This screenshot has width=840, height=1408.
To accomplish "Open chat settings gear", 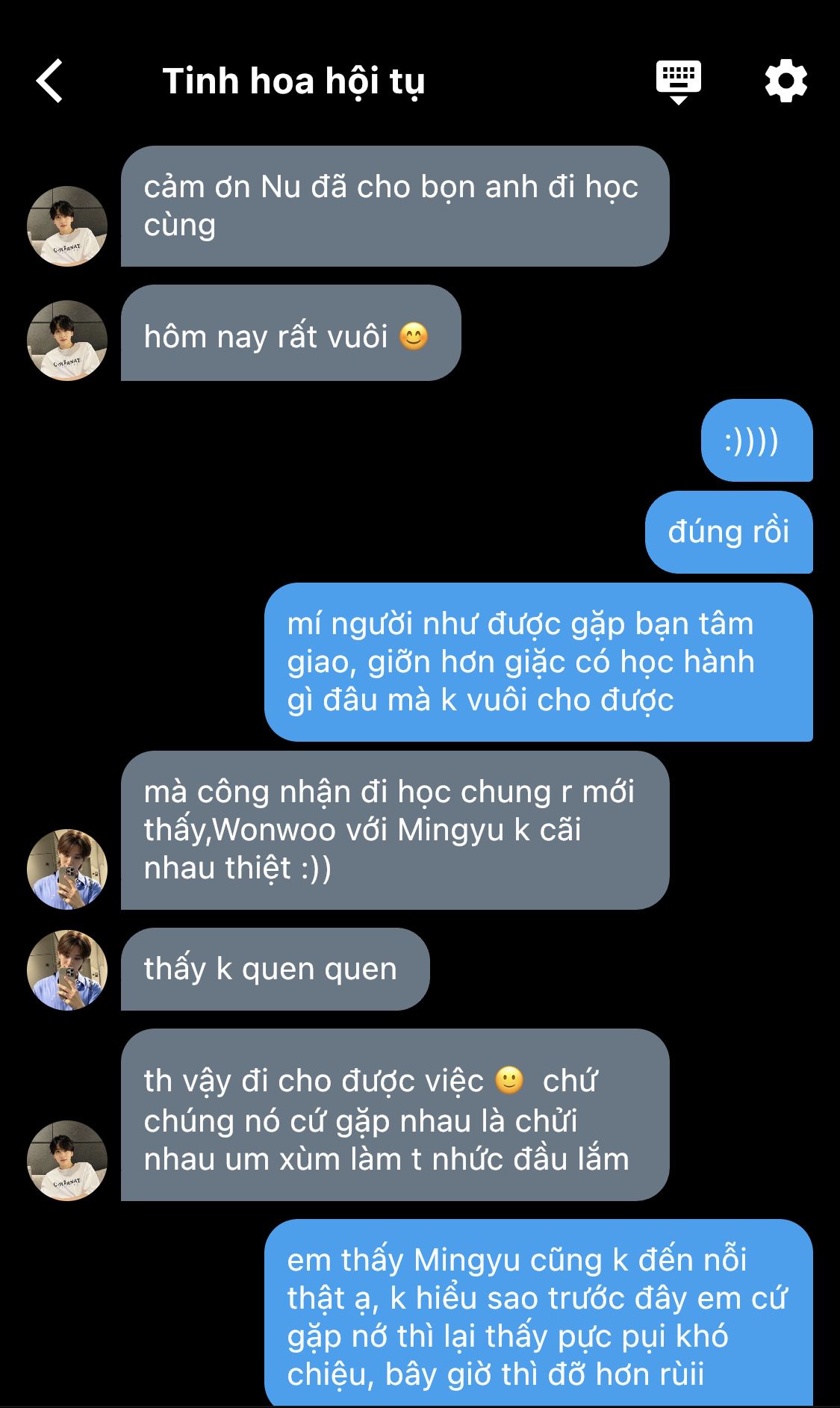I will pos(786,81).
